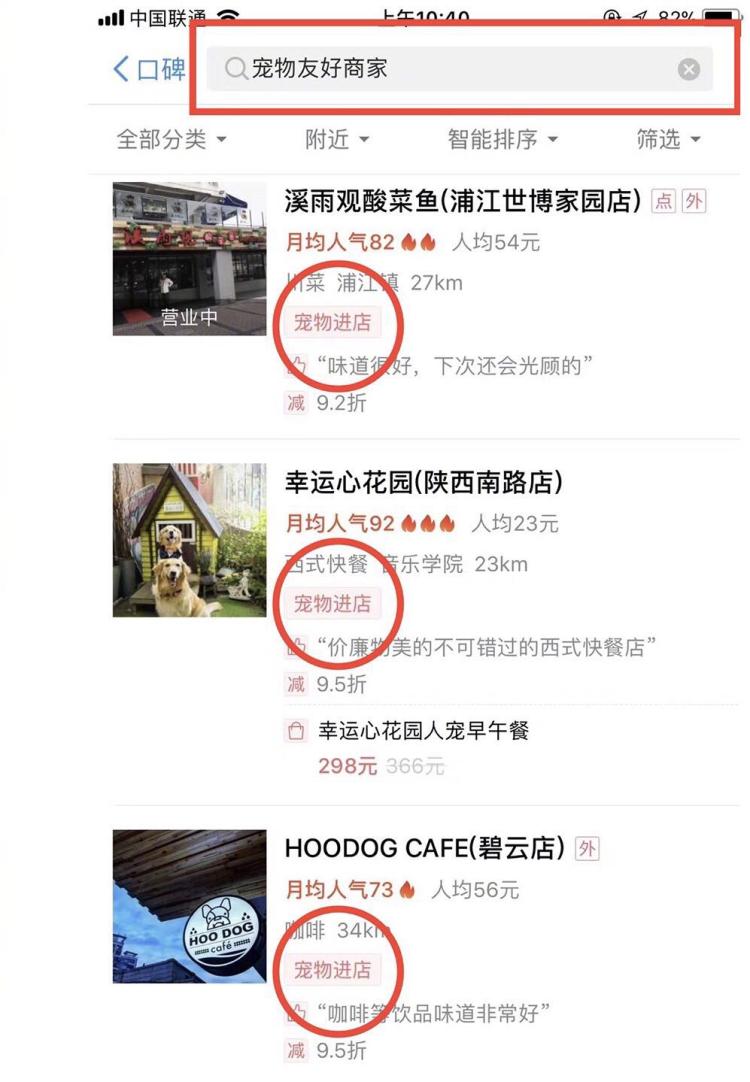Viewport: 750px width, 1082px height.
Task: Open the 附近 distance filter
Action: 337,139
